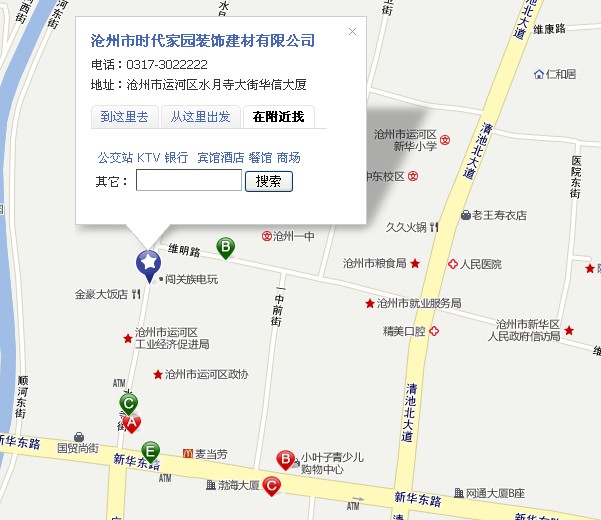This screenshot has height=520, width=601.
Task: Open the red B marker near 小叶子青少儿购物中心
Action: click(x=285, y=460)
